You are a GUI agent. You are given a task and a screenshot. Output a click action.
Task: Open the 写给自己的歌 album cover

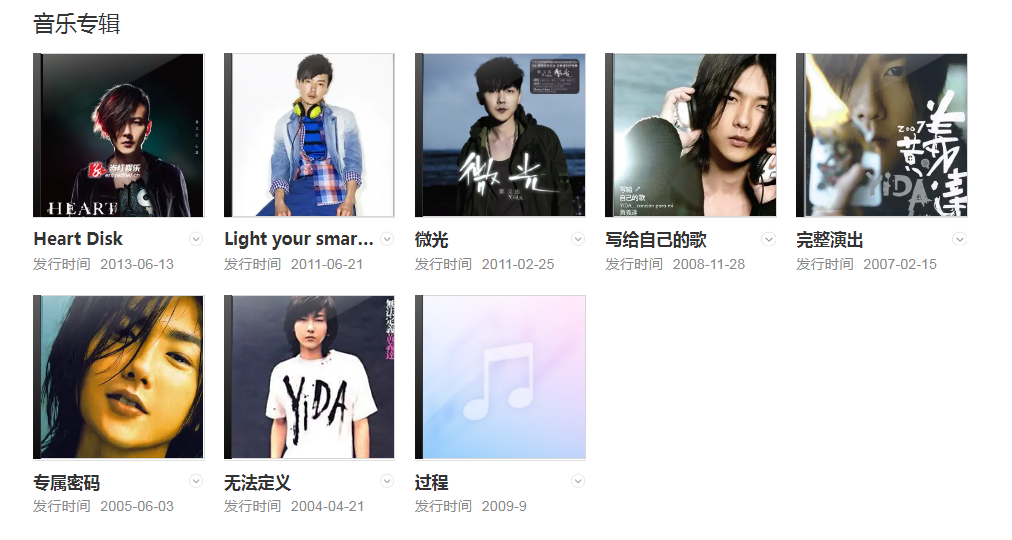click(691, 135)
